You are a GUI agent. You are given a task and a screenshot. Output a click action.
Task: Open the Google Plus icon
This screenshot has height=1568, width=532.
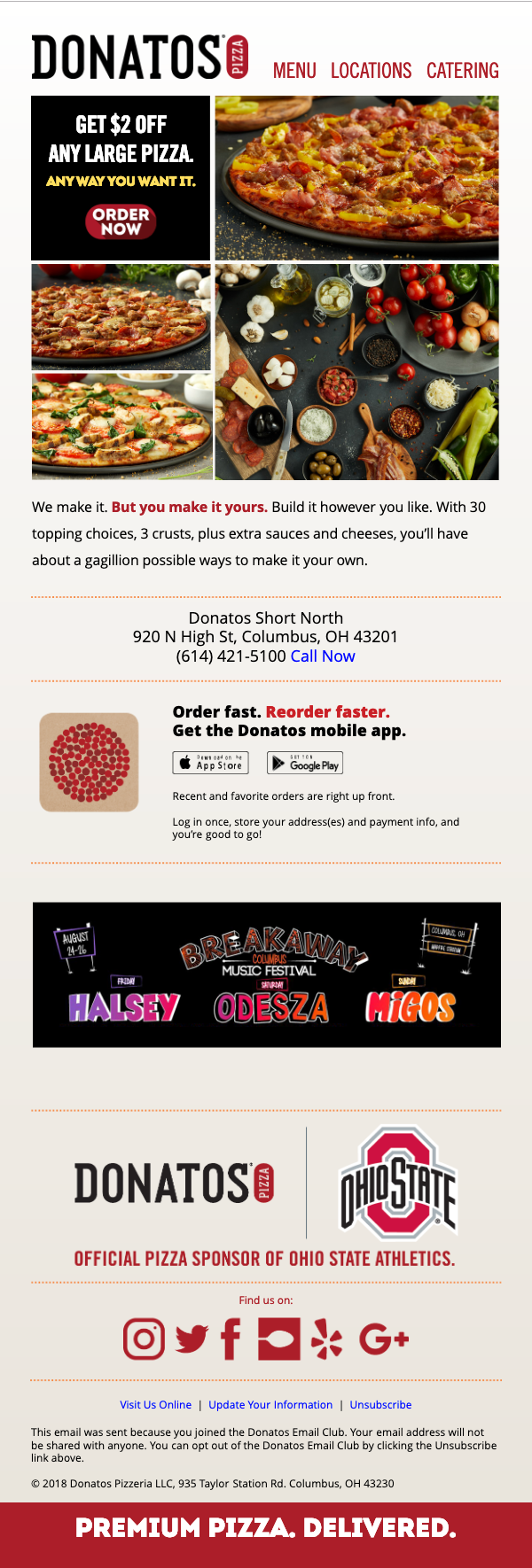coord(383,1339)
